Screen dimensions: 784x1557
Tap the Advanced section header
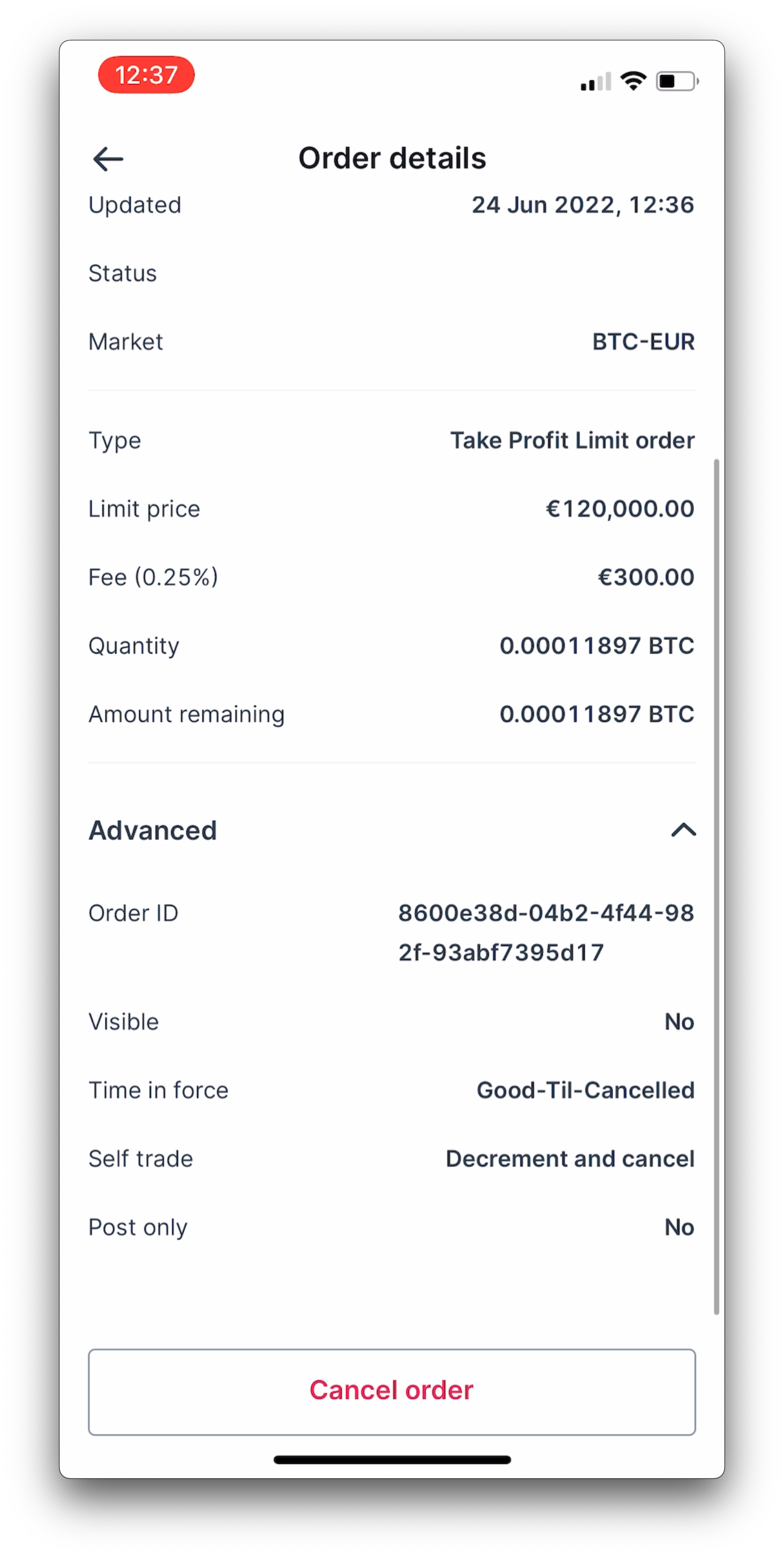pyautogui.click(x=153, y=831)
